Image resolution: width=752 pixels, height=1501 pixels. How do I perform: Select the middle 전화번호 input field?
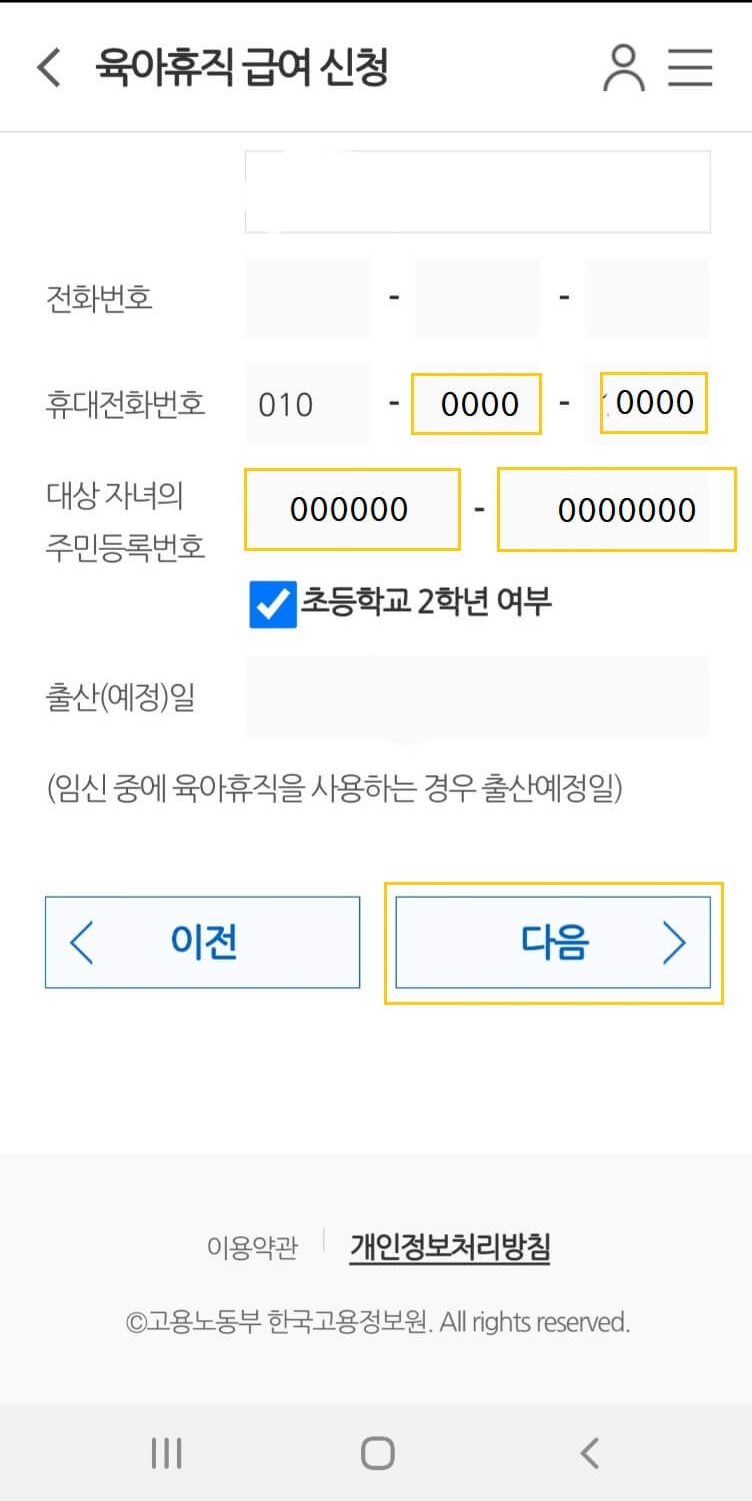pyautogui.click(x=476, y=297)
